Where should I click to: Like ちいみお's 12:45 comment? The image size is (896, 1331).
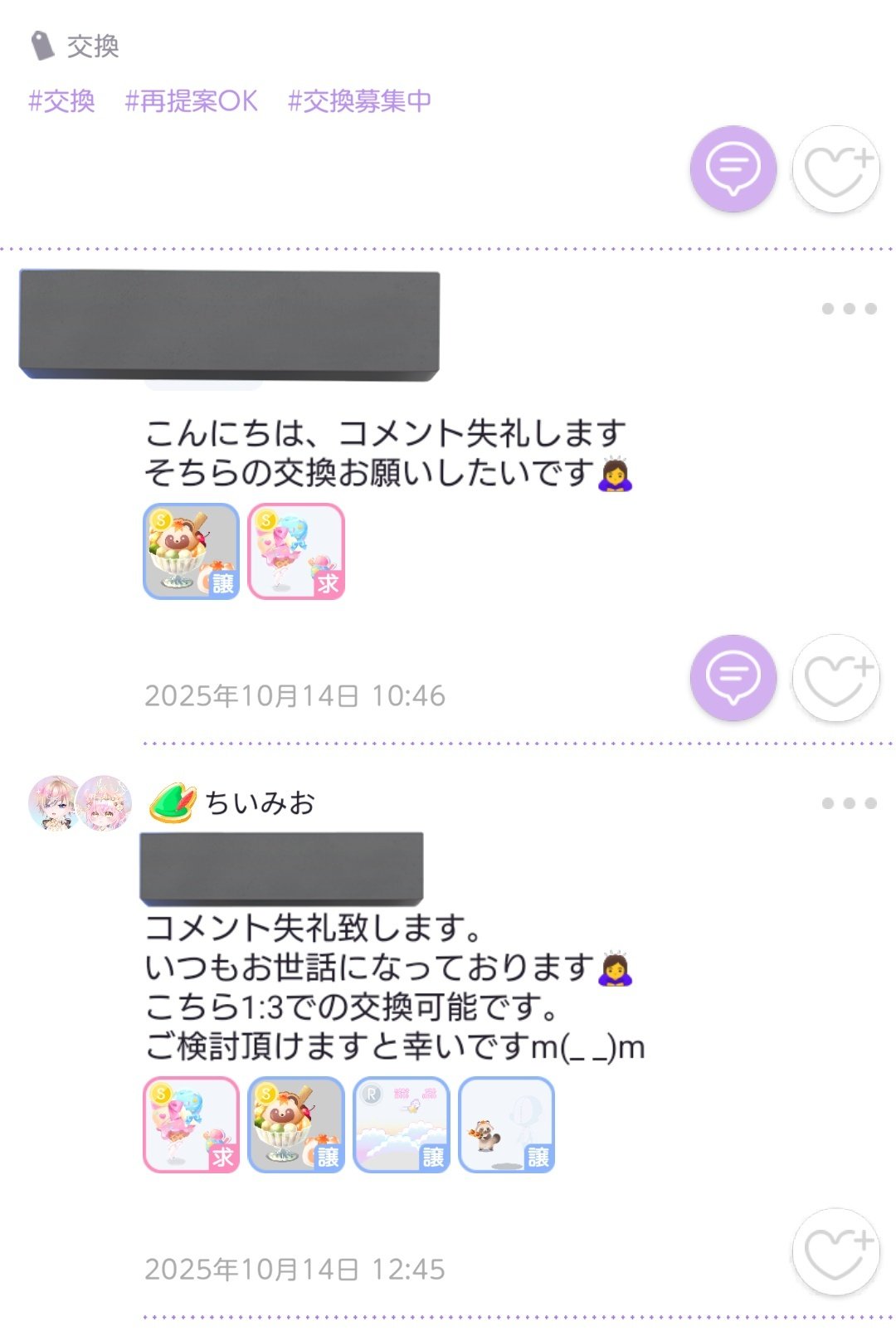click(835, 1251)
